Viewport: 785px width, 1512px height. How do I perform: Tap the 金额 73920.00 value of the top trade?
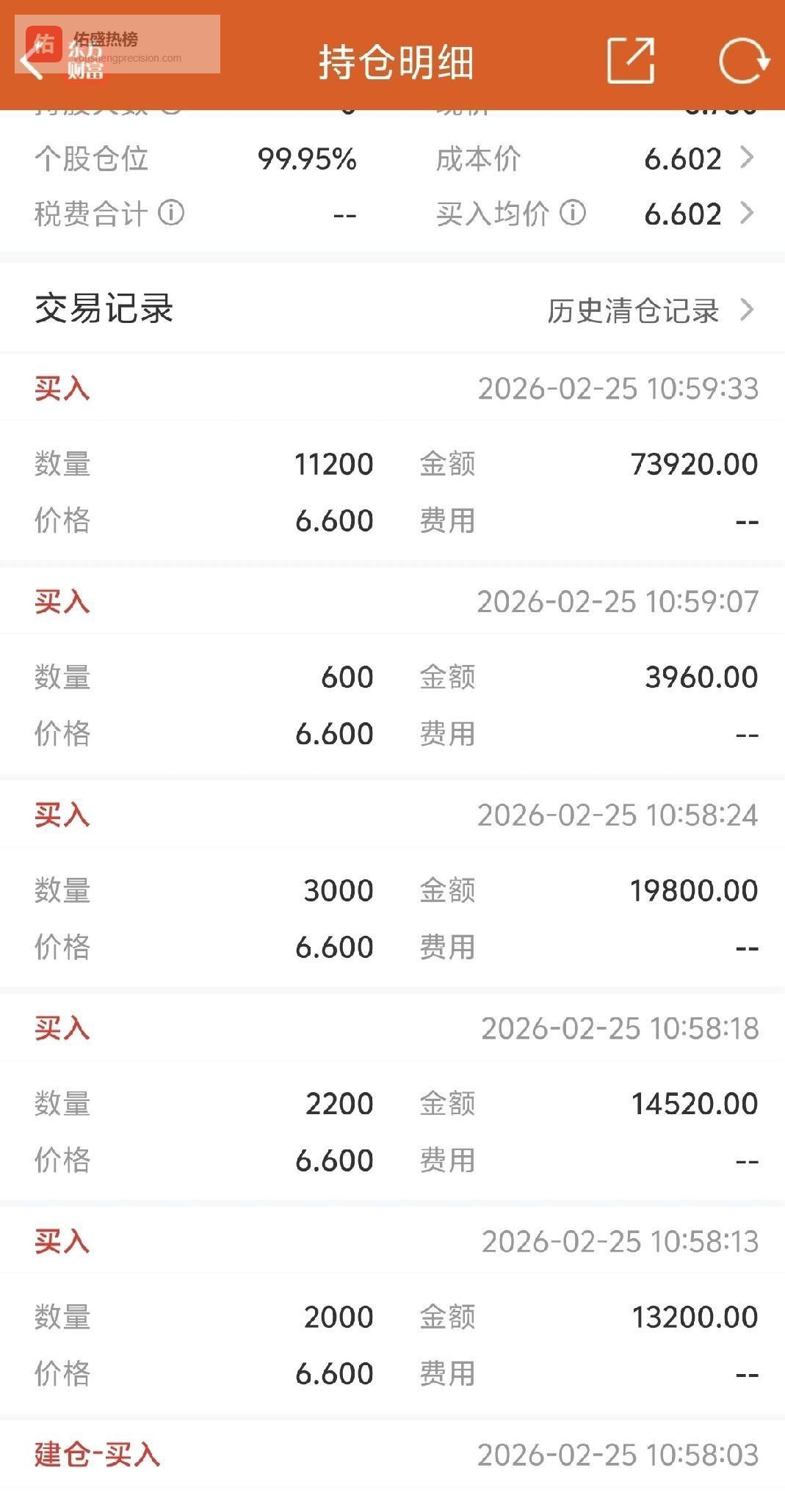[x=693, y=462]
